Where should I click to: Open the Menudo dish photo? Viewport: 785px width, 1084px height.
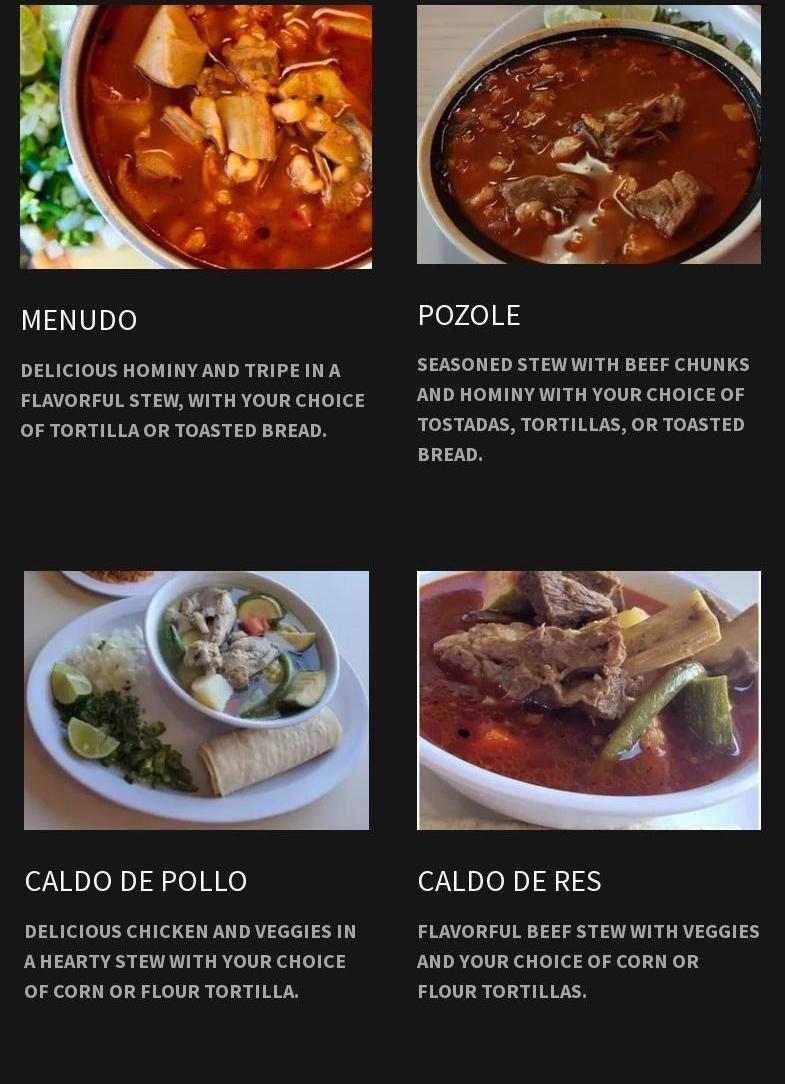coord(196,136)
